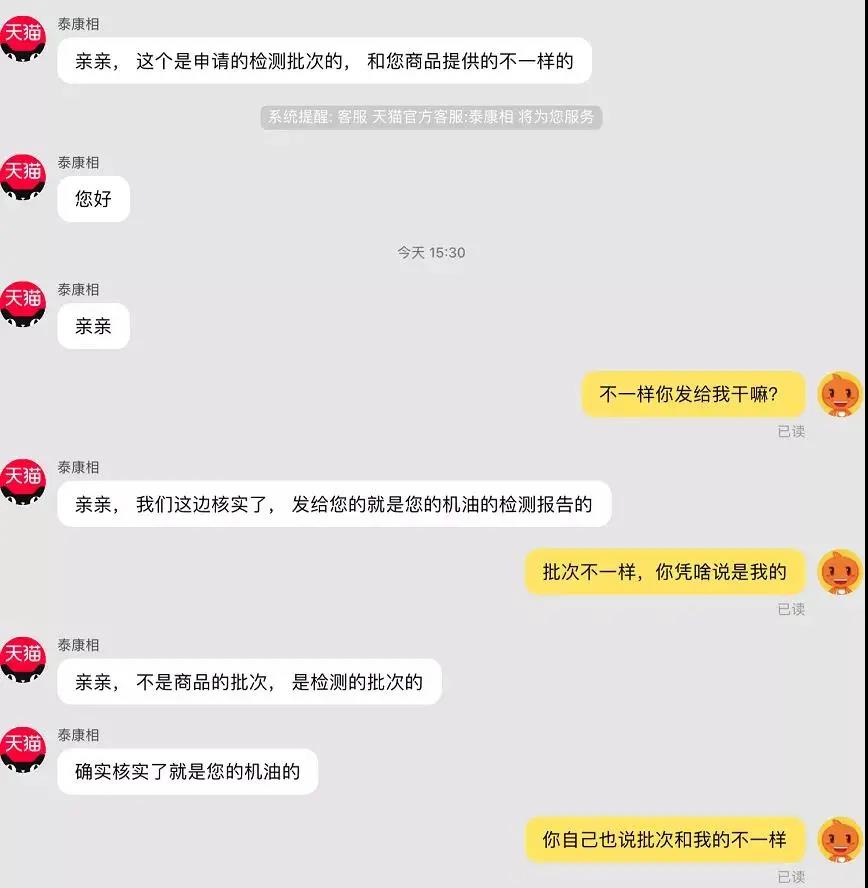Image resolution: width=868 pixels, height=888 pixels.
Task: Open 泰康相's avatar beside the 您好 message
Action: coord(23,176)
